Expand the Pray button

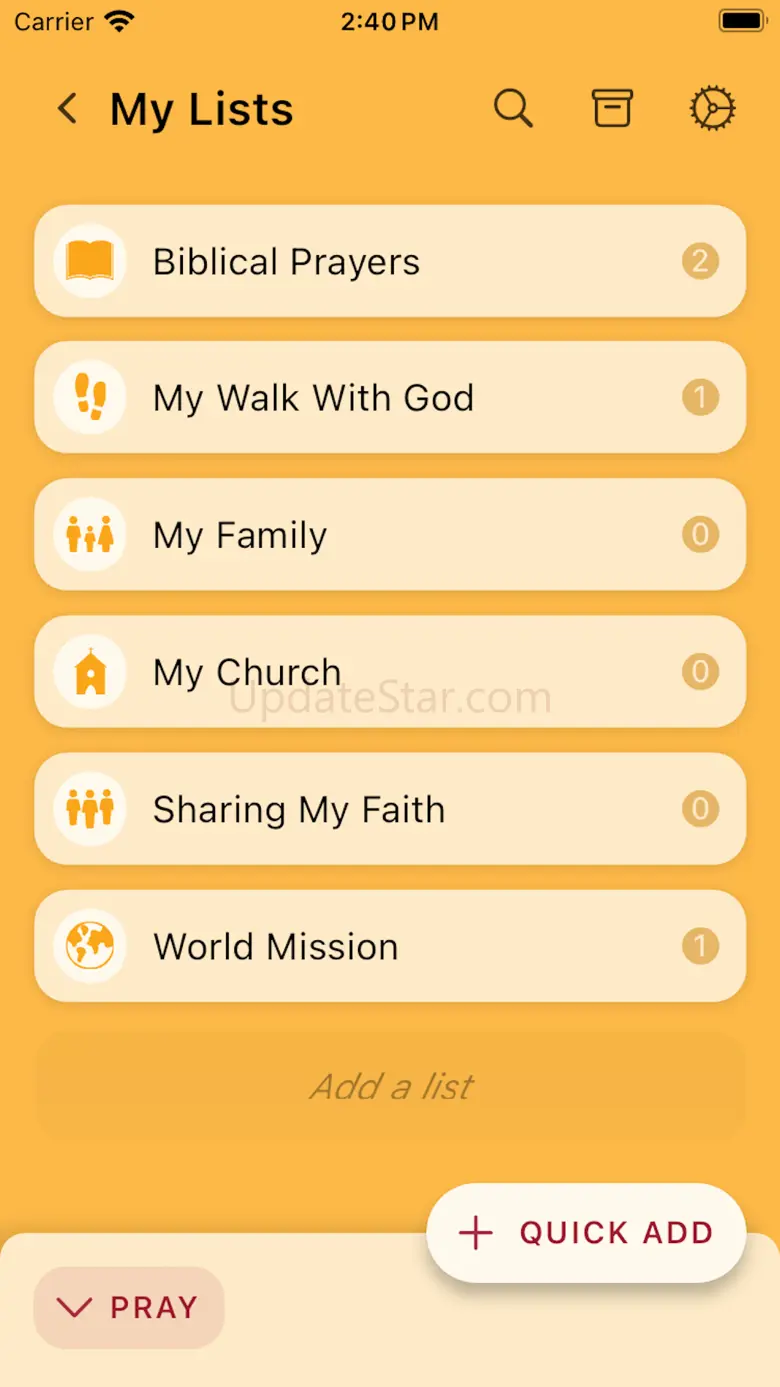(129, 1308)
